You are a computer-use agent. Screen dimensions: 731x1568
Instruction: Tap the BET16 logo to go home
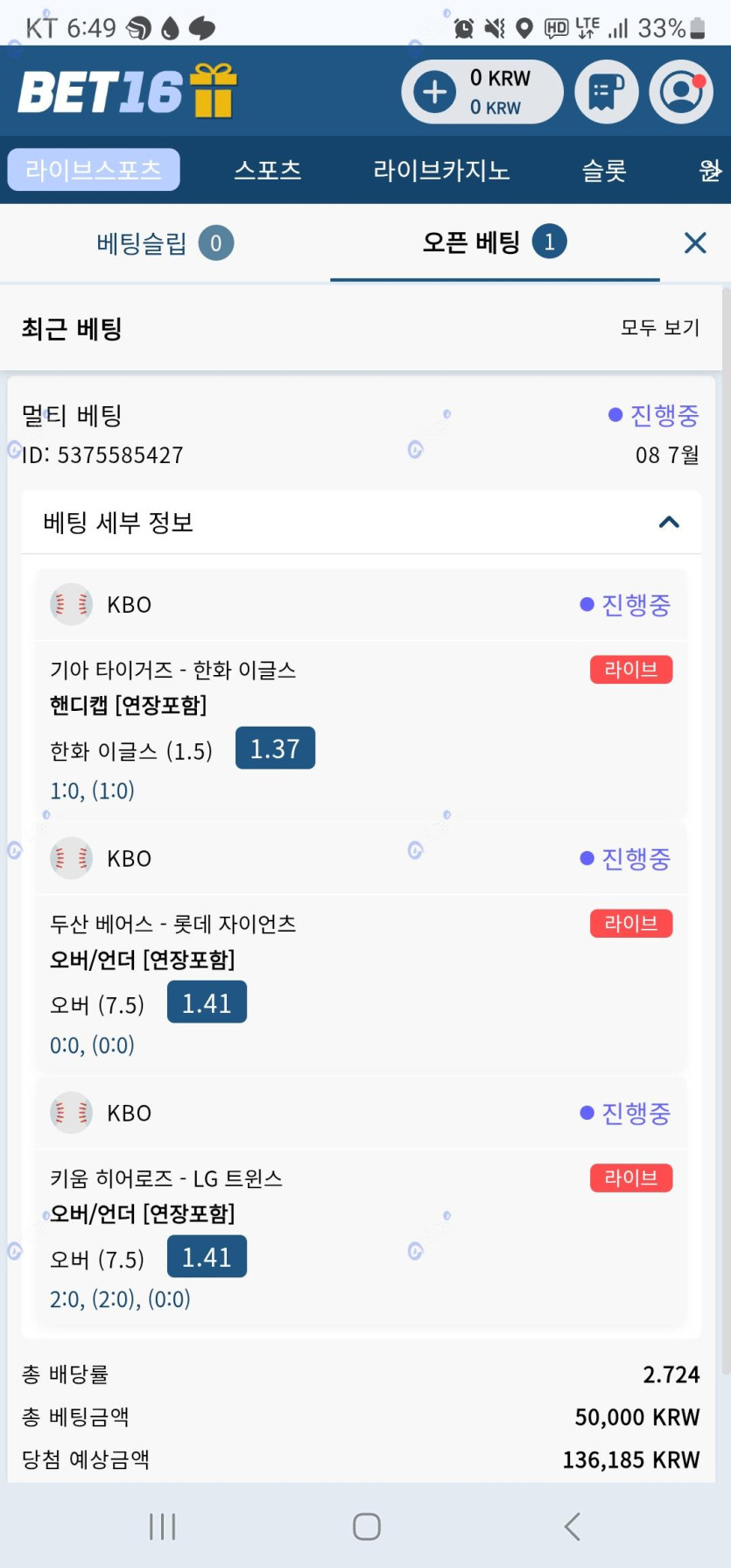128,91
